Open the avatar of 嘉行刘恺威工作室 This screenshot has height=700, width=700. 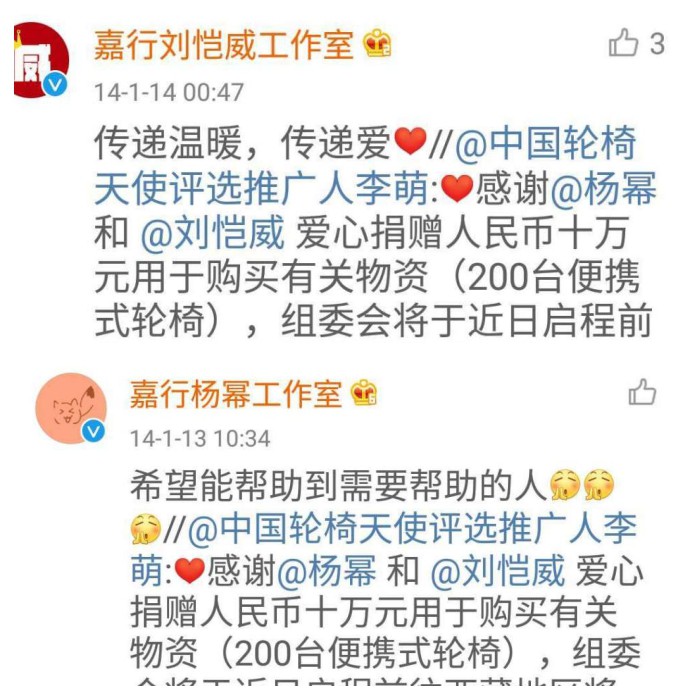40,62
